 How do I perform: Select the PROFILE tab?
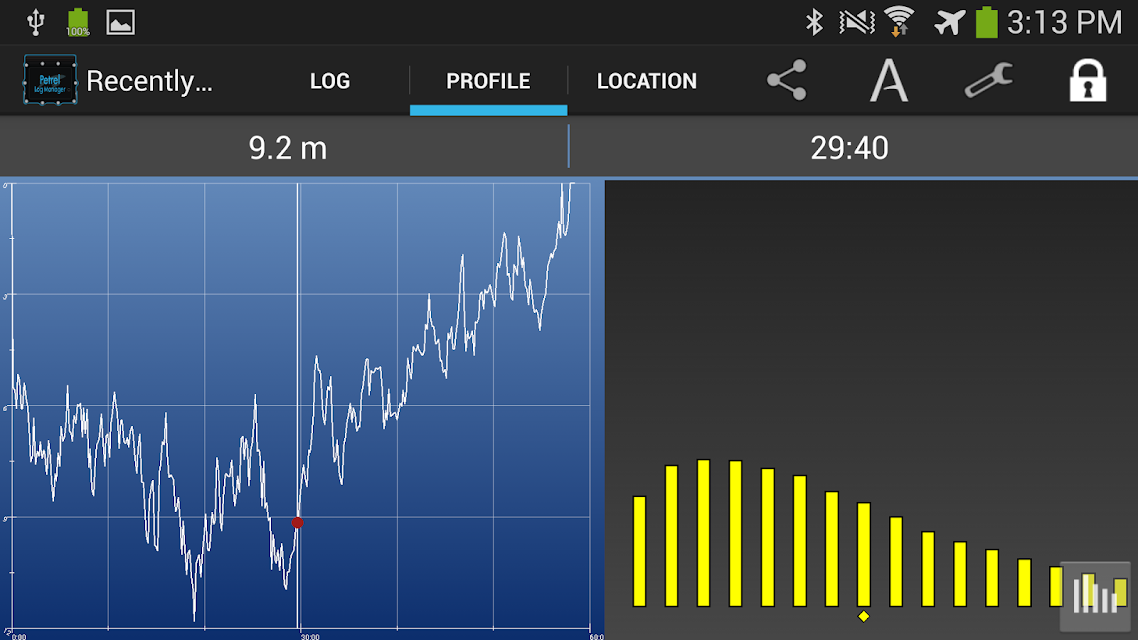point(488,81)
